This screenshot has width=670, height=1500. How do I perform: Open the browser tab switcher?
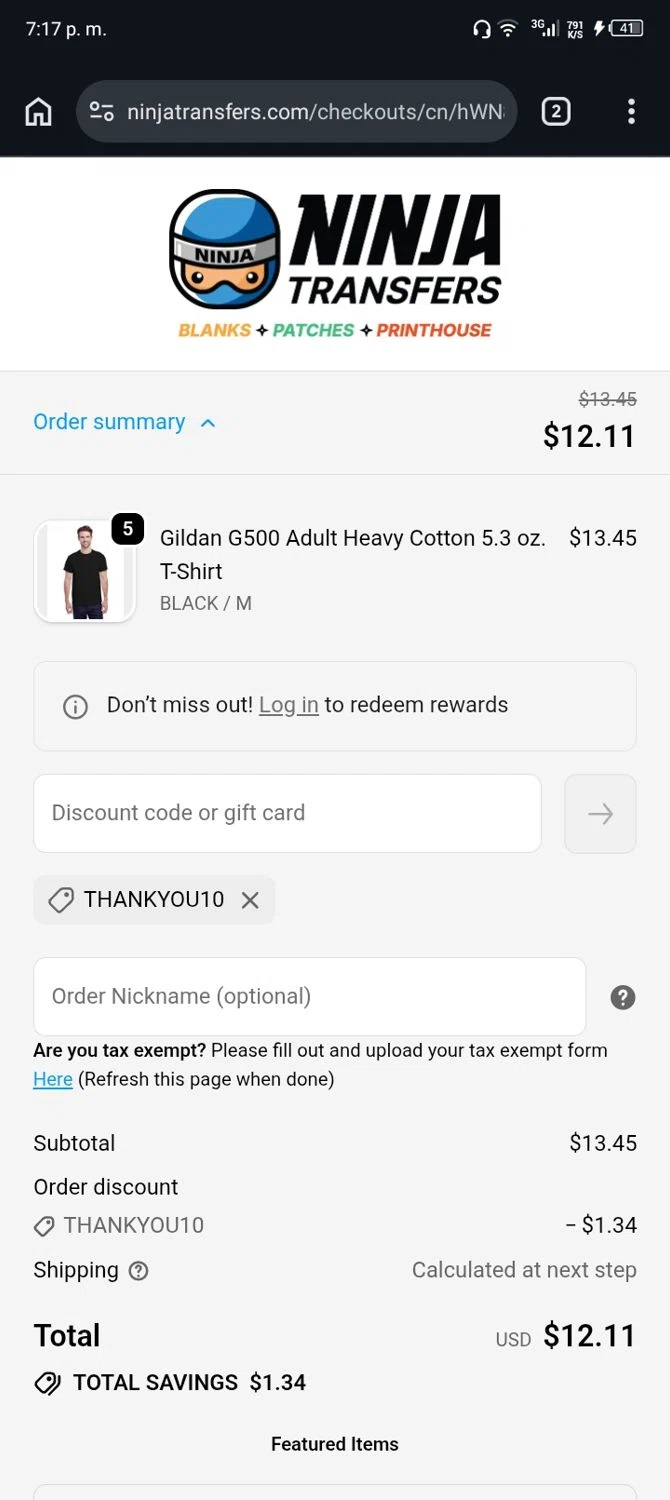(x=556, y=112)
